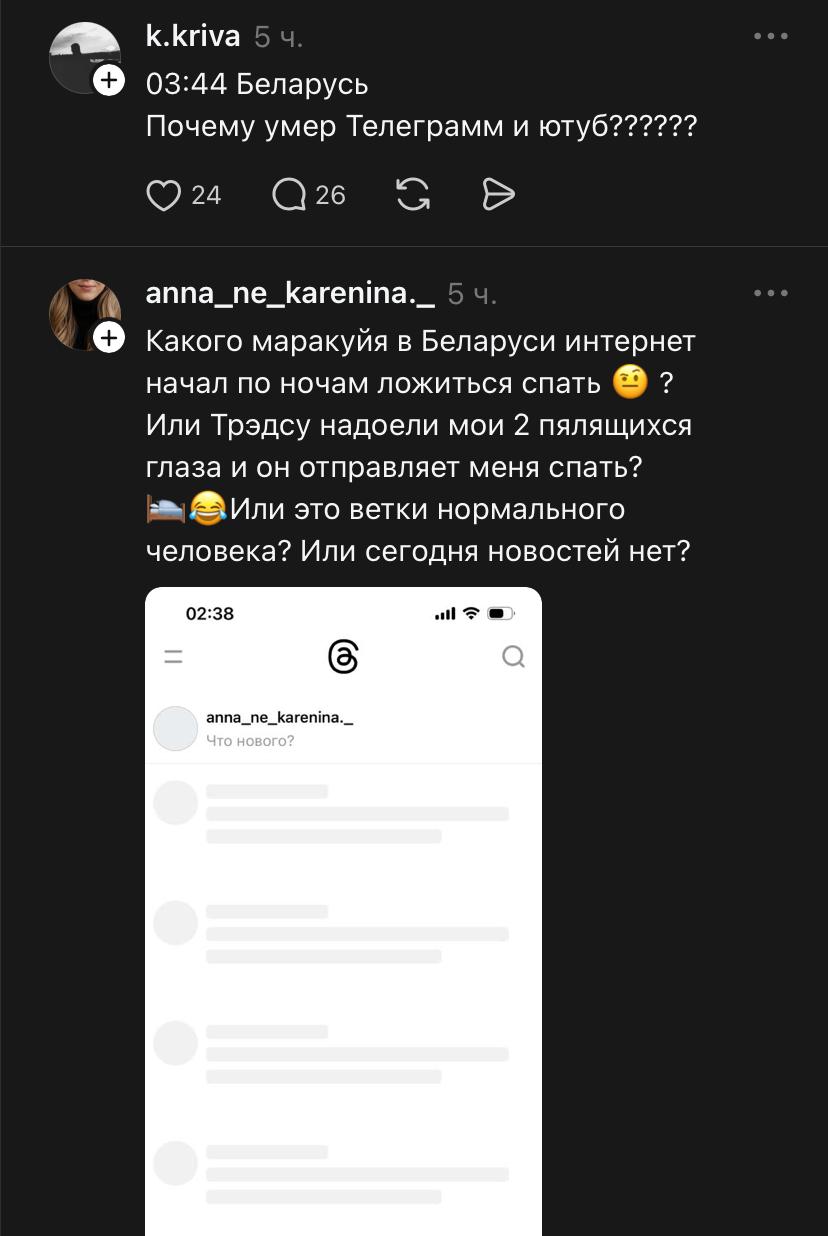The width and height of the screenshot is (828, 1236).
Task: Repost k.kriva's thread
Action: pos(413,194)
